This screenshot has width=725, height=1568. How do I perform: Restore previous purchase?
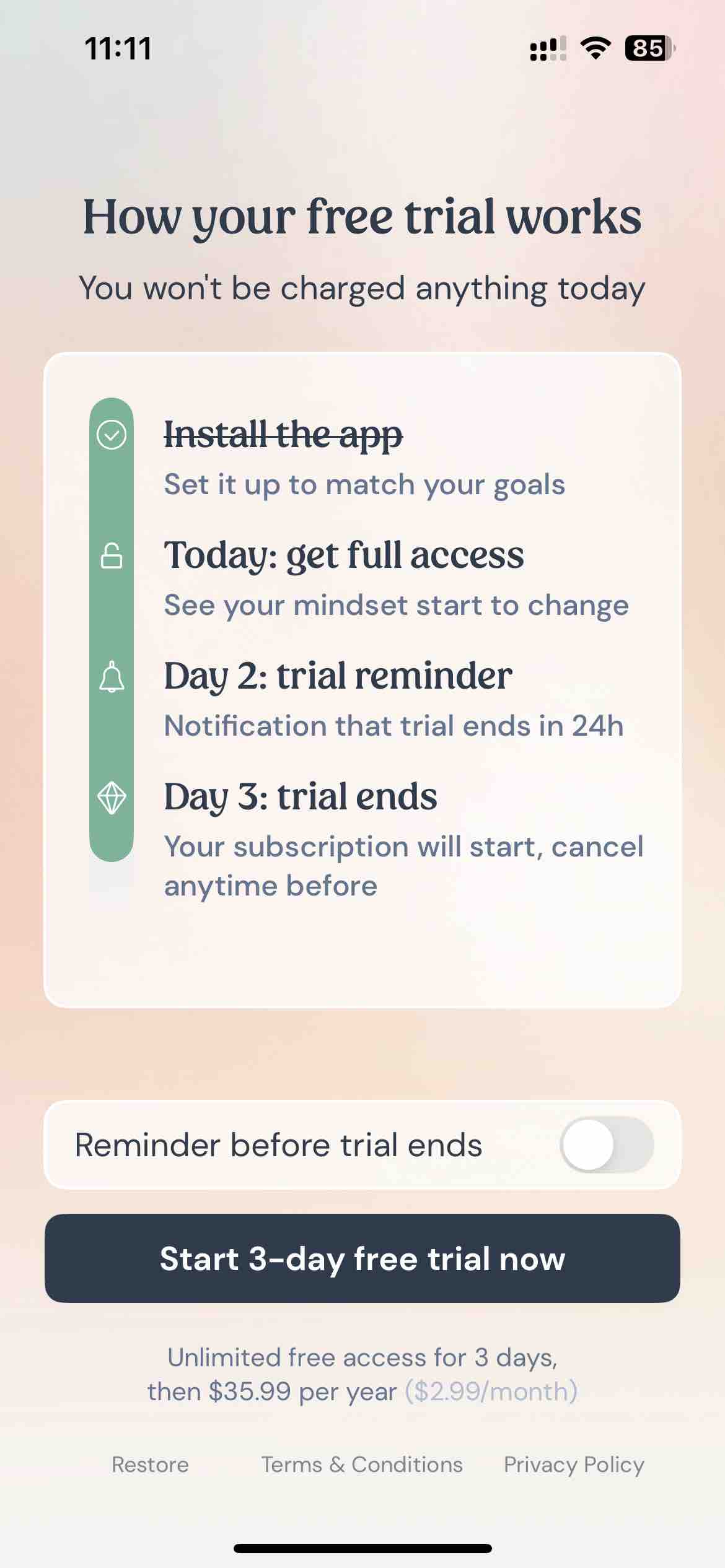pos(150,1465)
